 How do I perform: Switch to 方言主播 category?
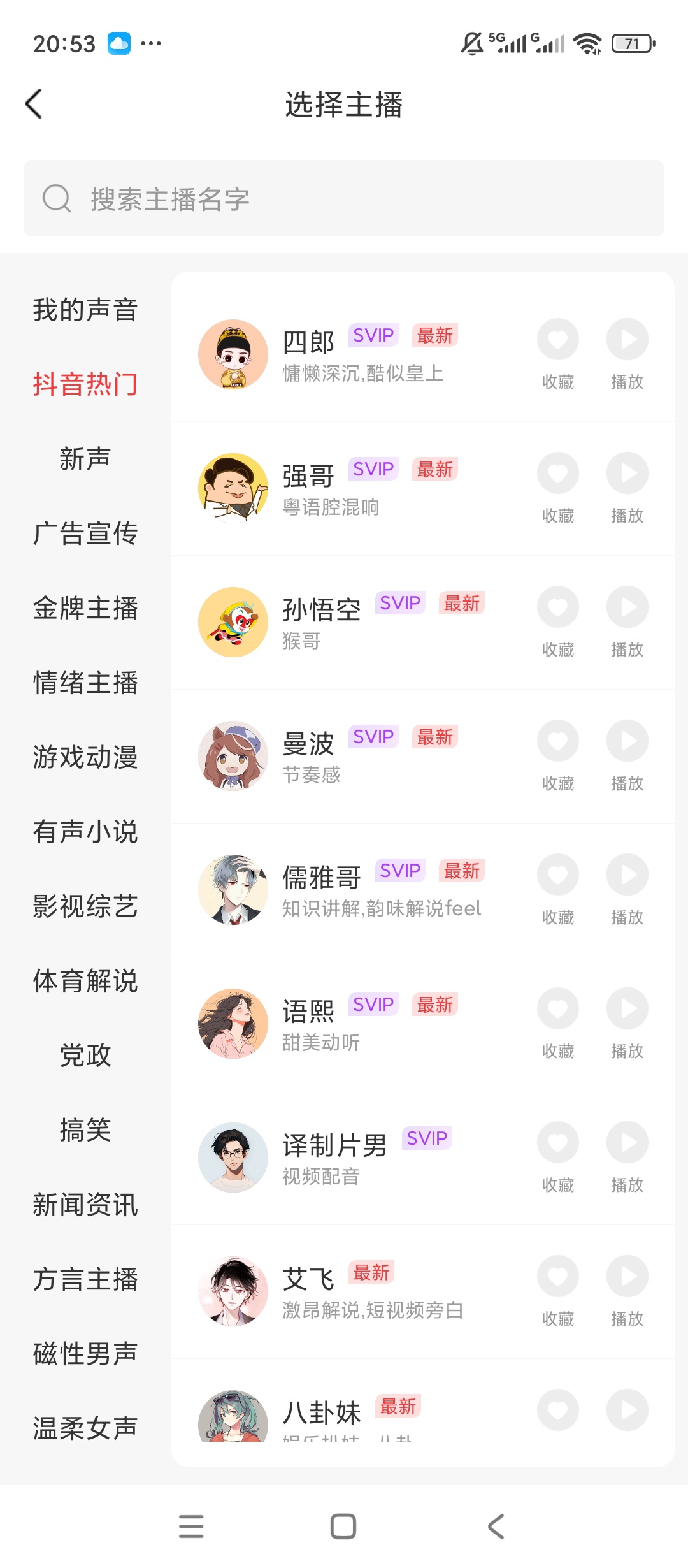coord(85,1279)
